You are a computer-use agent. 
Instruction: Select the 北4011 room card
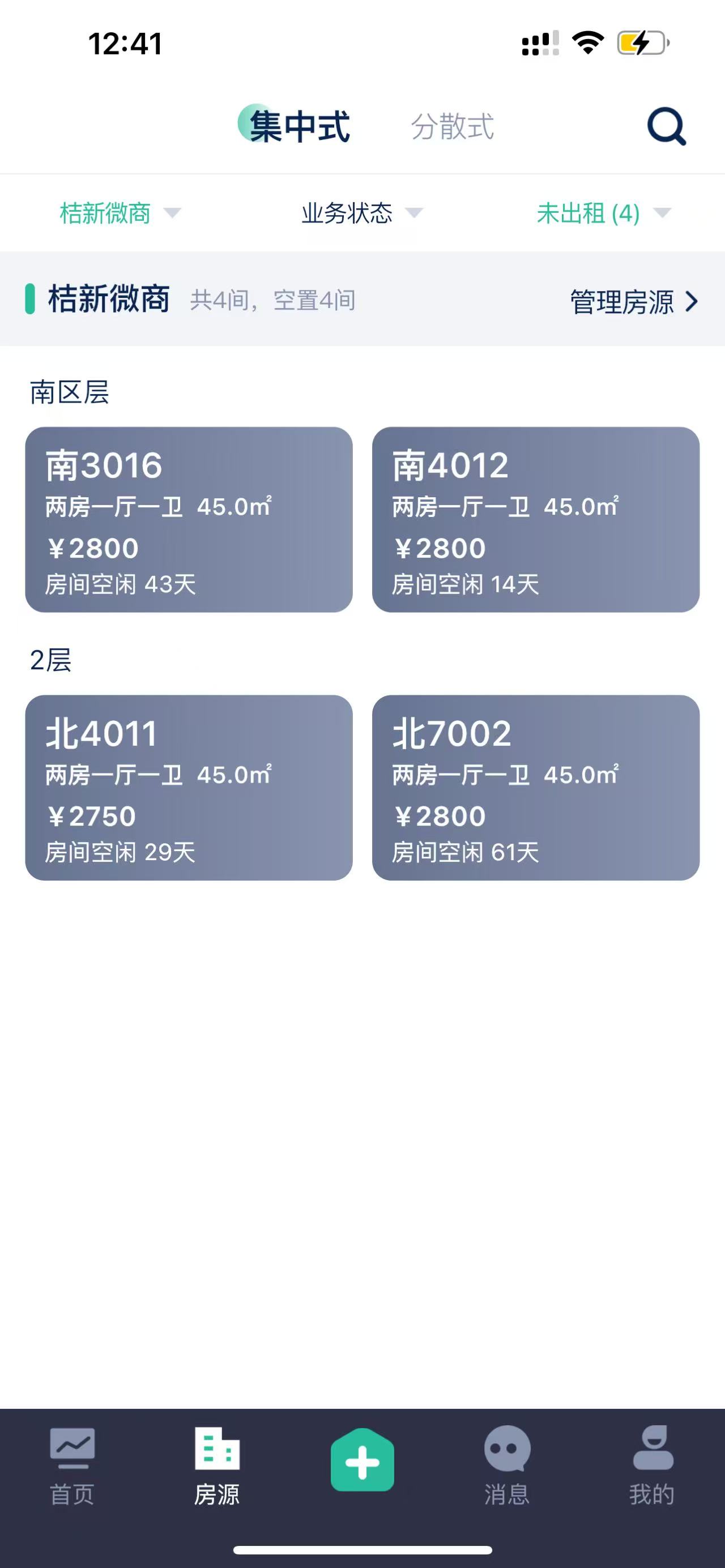pos(189,787)
